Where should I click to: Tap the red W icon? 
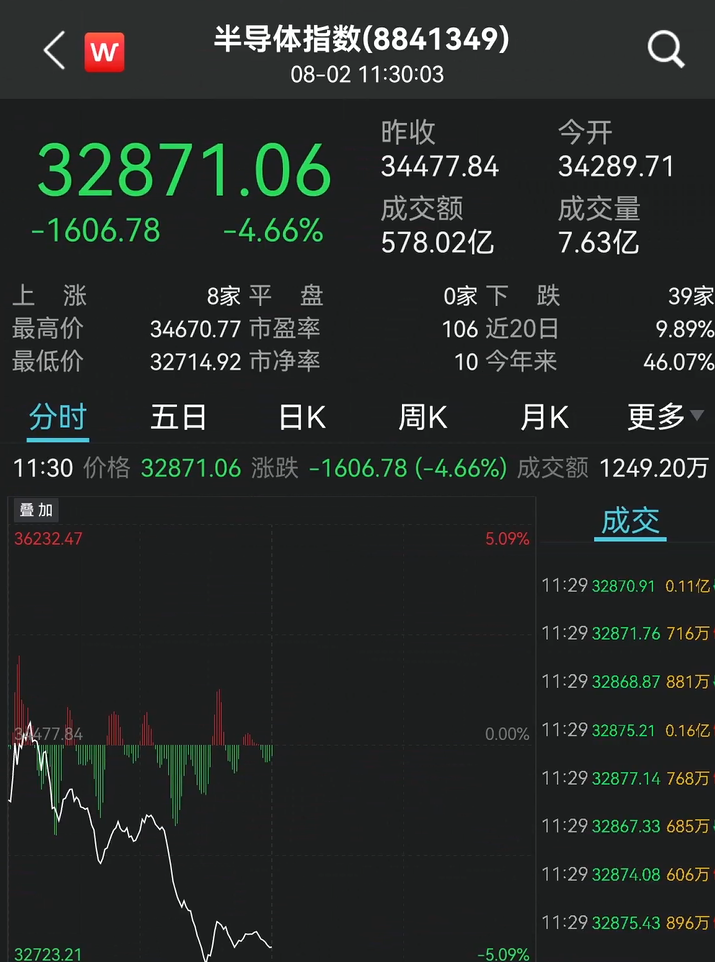click(104, 51)
